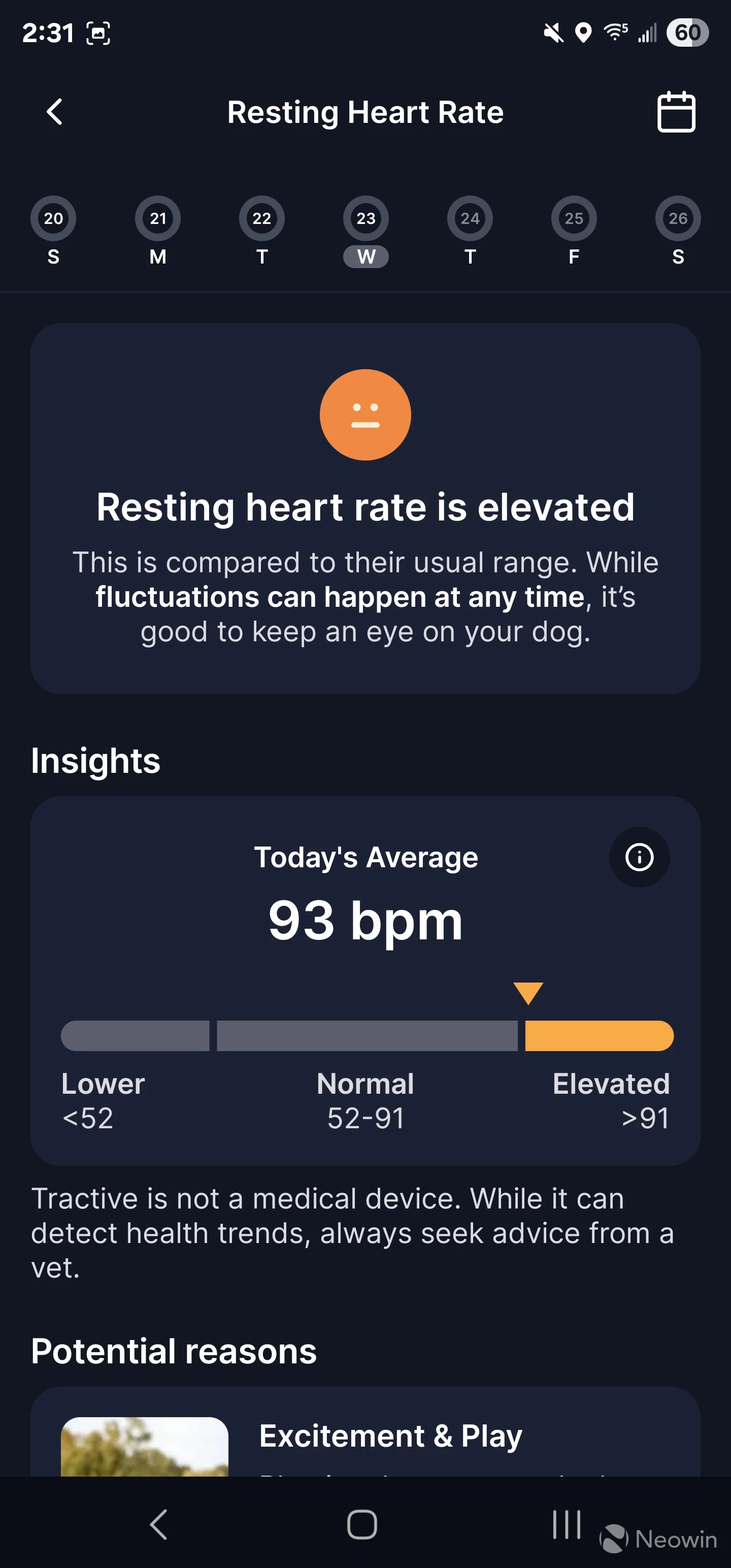The height and width of the screenshot is (1568, 731).
Task: Go back from Resting Heart Rate
Action: 55,112
